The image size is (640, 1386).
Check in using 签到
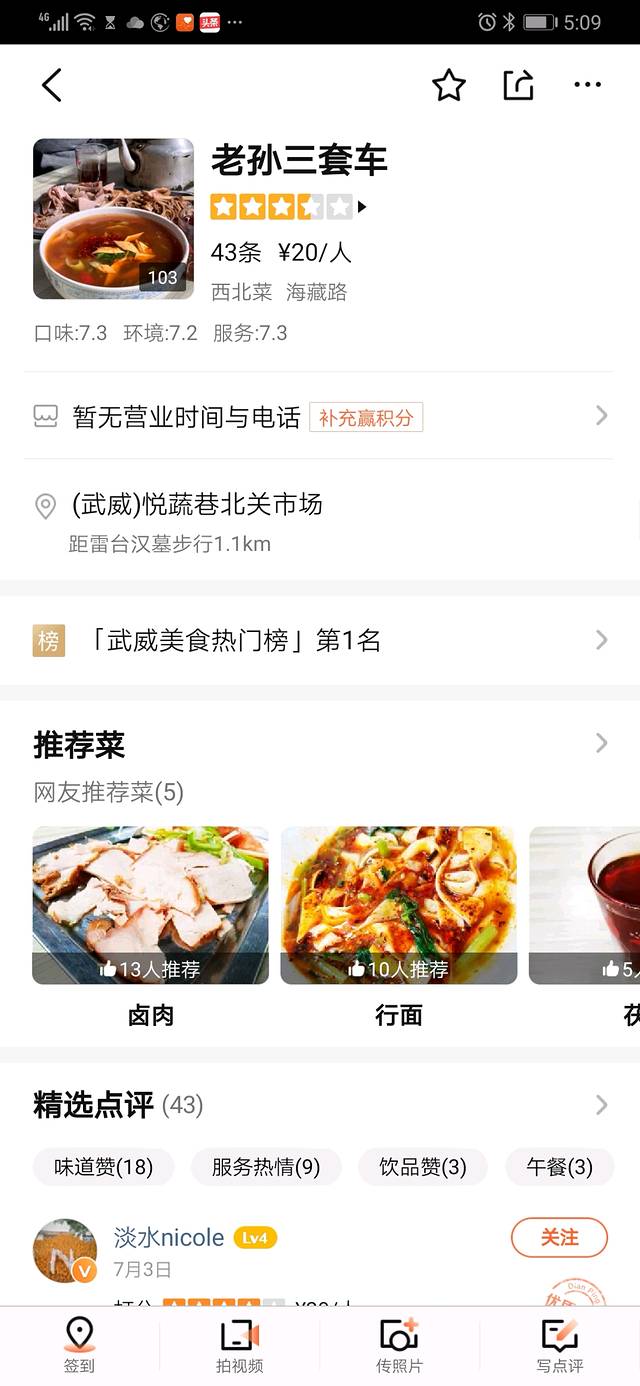(79, 1345)
